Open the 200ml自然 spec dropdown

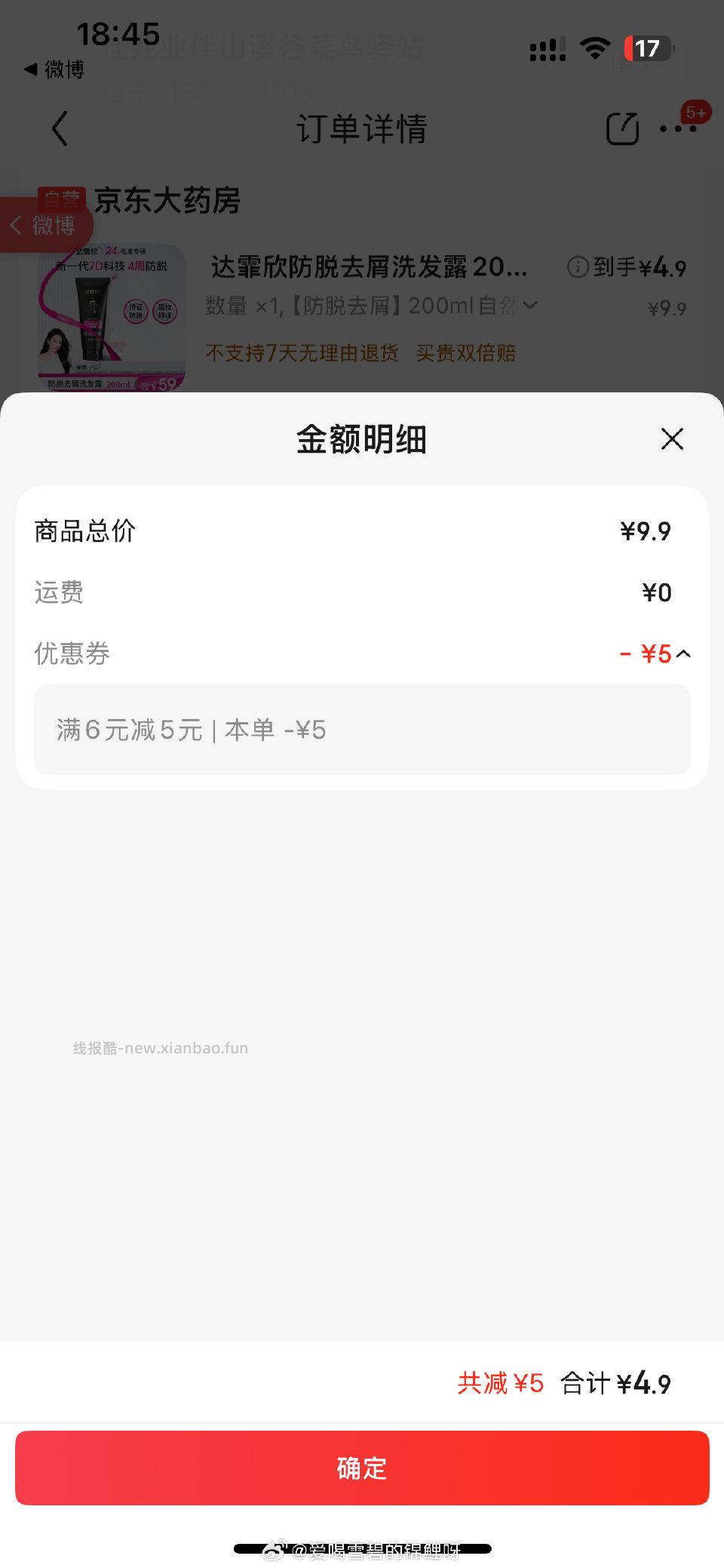tap(530, 306)
